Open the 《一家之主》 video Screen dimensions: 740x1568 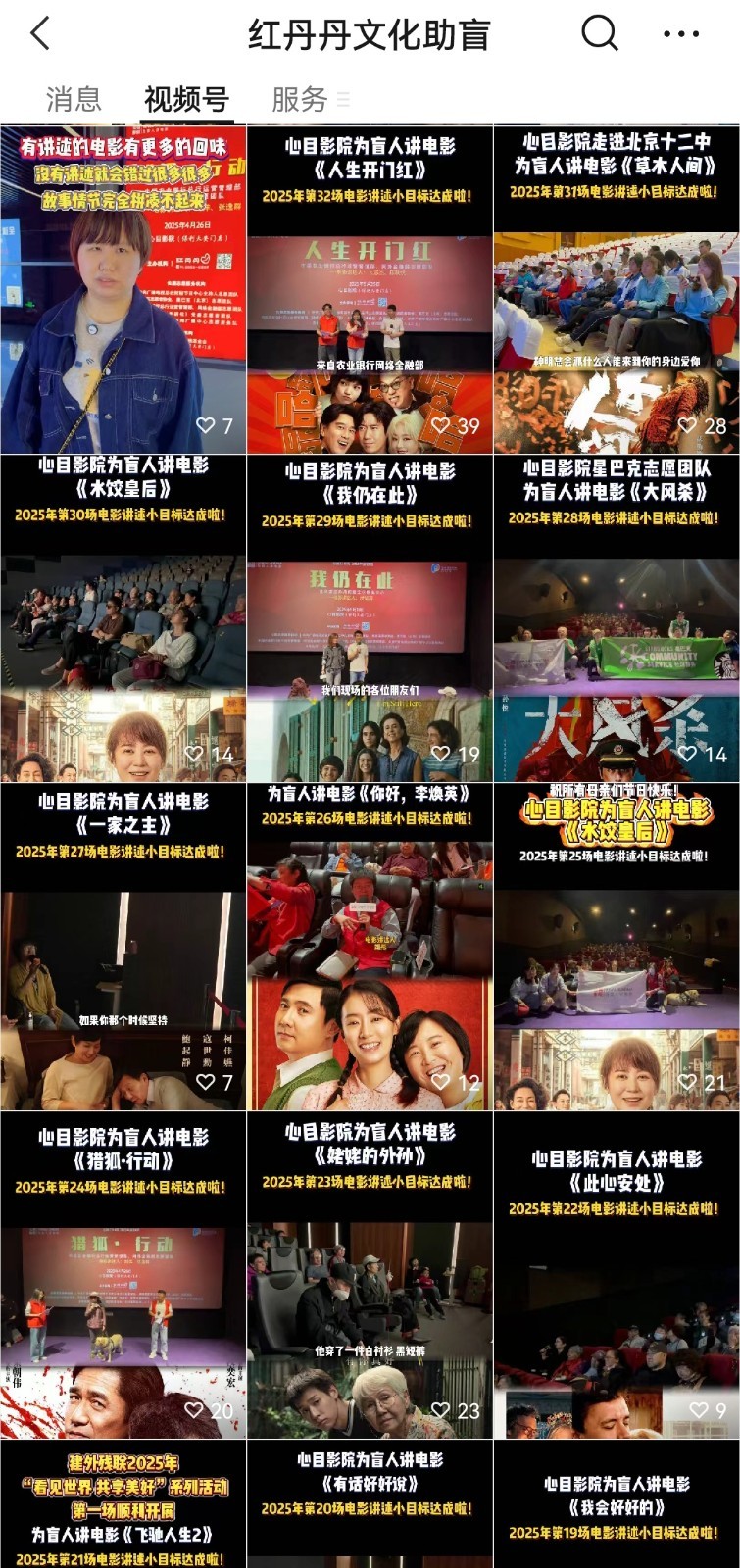[123, 947]
